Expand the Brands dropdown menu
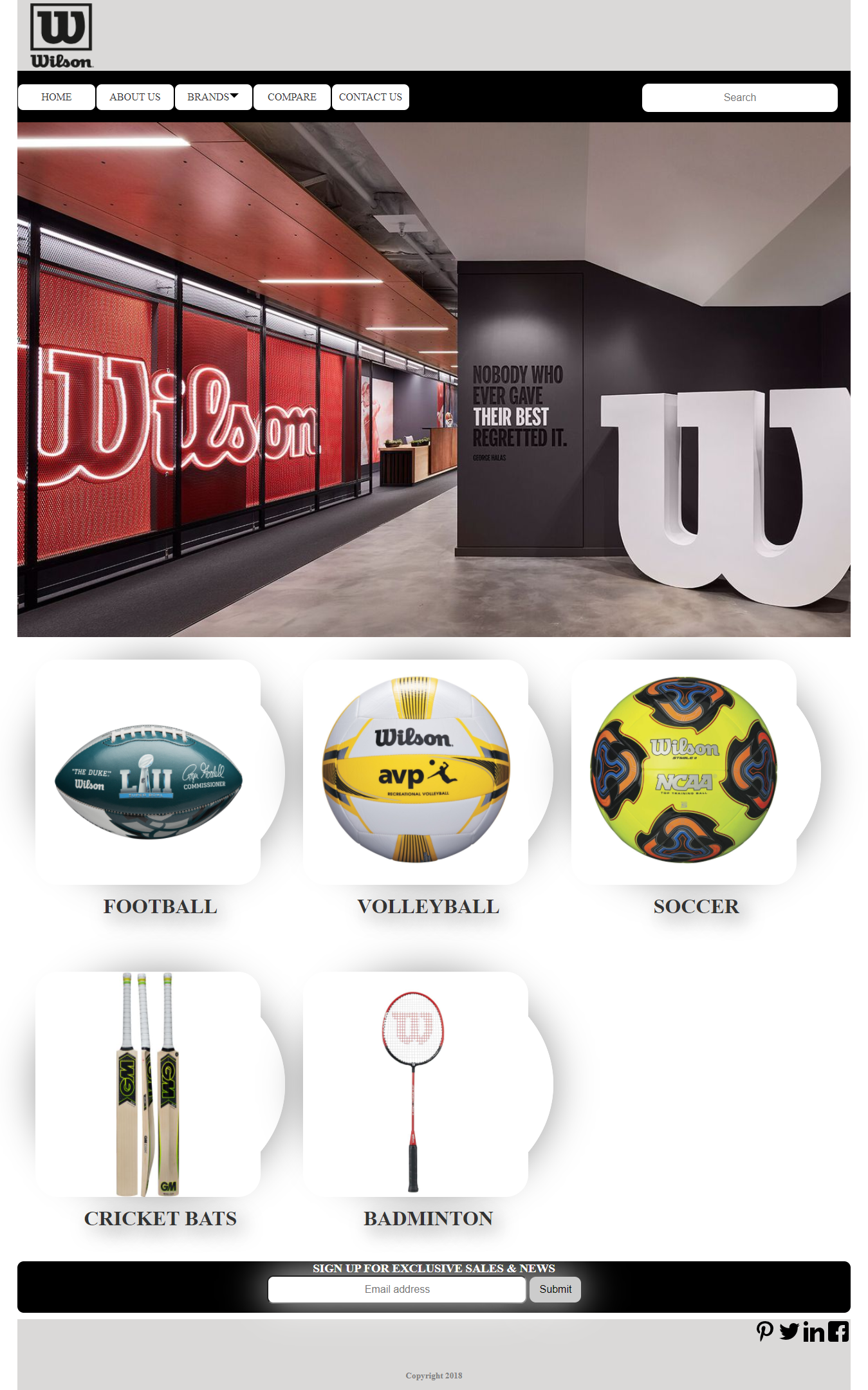This screenshot has width=868, height=1390. coord(214,97)
